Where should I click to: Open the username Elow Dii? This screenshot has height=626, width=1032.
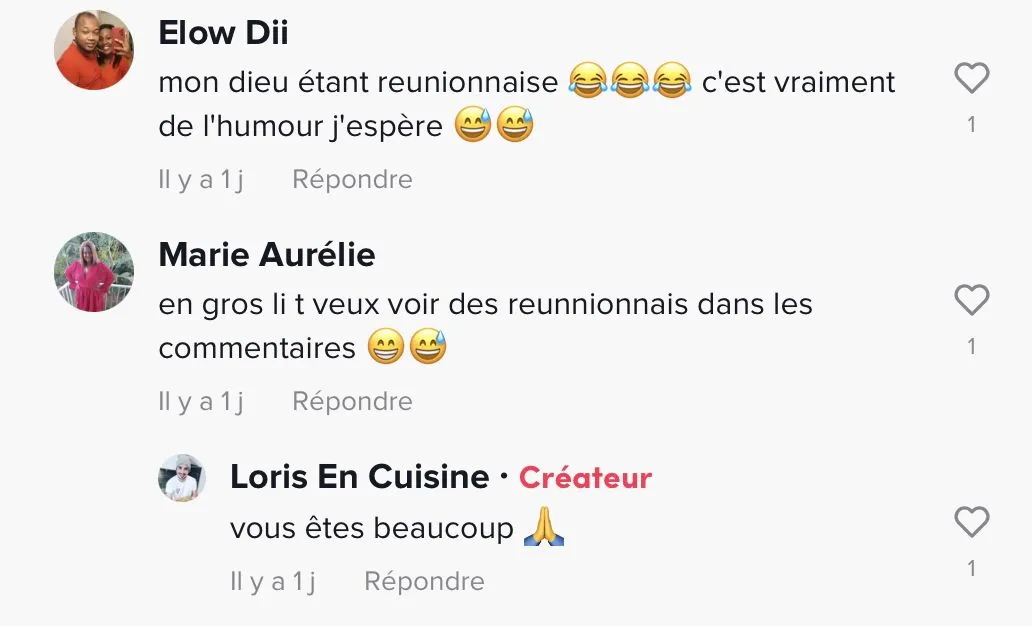(223, 33)
